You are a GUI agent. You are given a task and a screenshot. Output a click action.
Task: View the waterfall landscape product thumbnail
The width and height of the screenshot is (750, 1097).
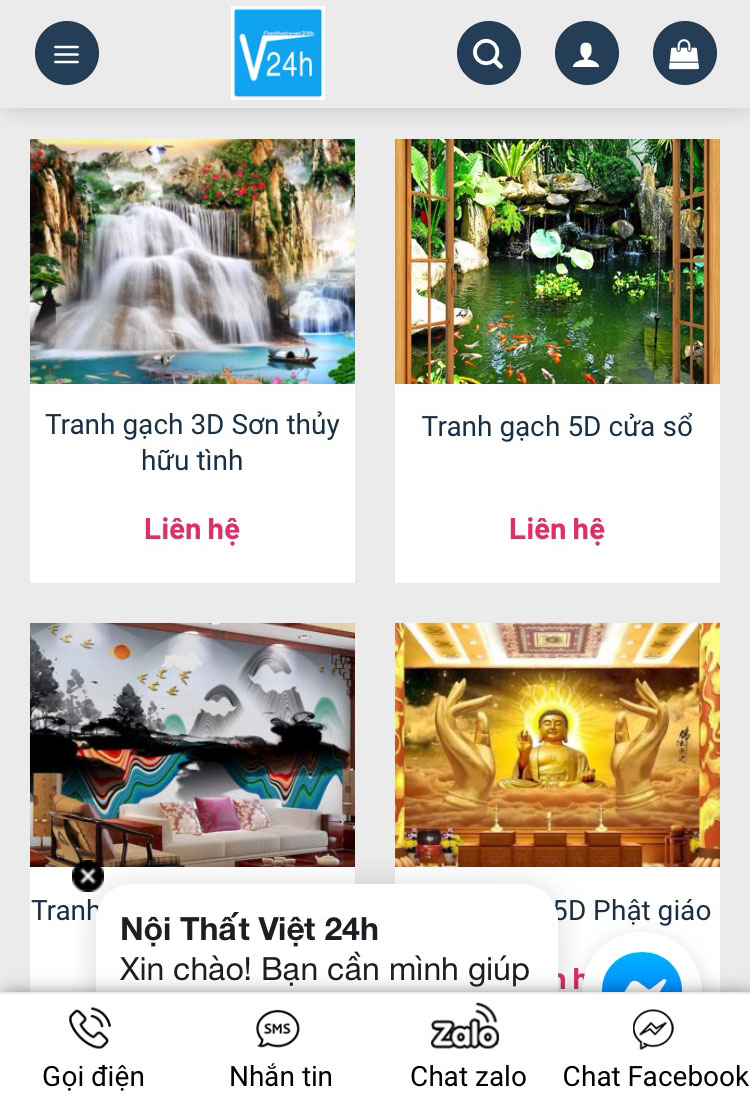(x=192, y=260)
